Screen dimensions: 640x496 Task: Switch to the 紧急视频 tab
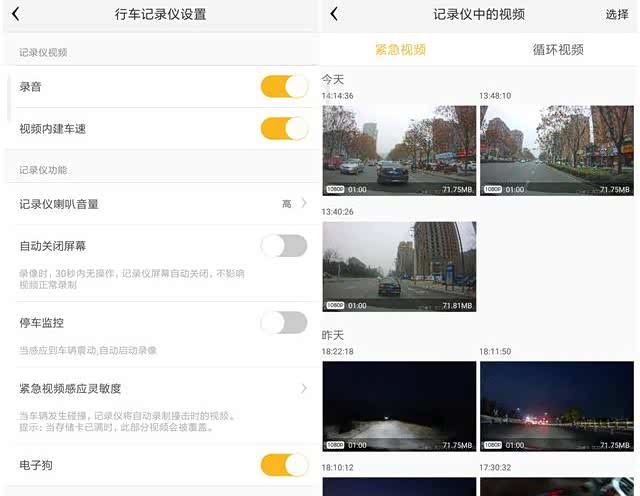pos(400,50)
